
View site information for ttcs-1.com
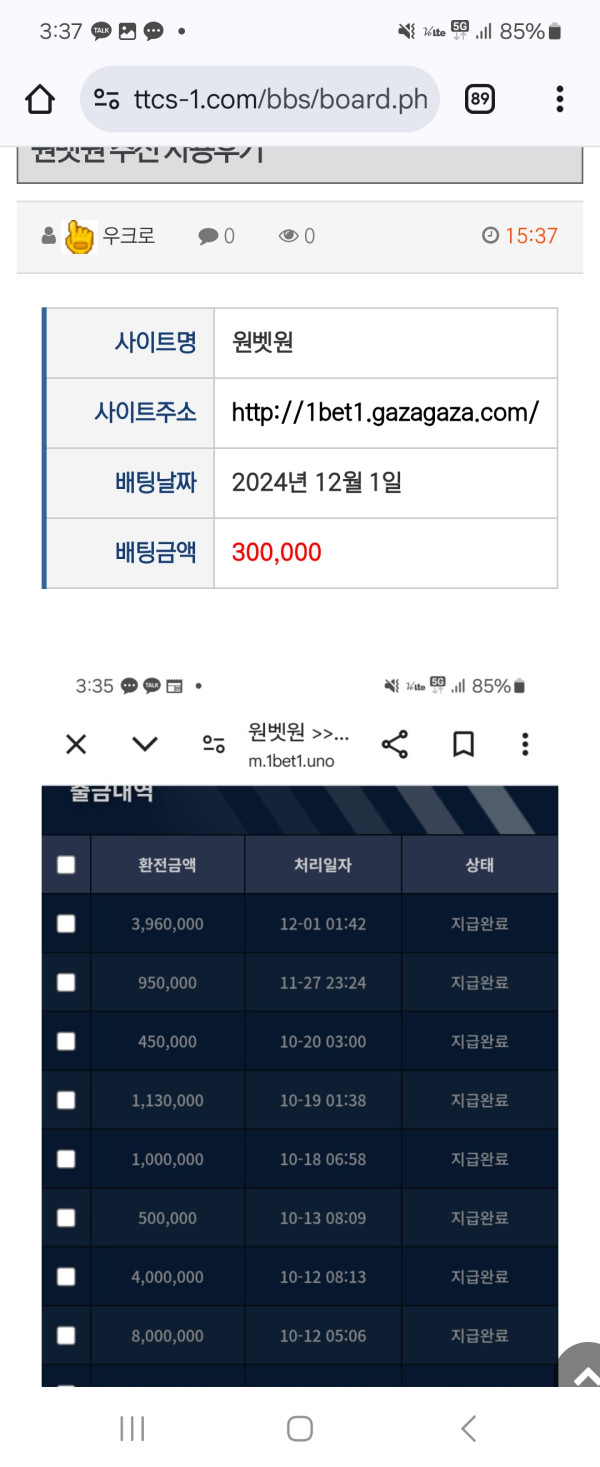(107, 99)
